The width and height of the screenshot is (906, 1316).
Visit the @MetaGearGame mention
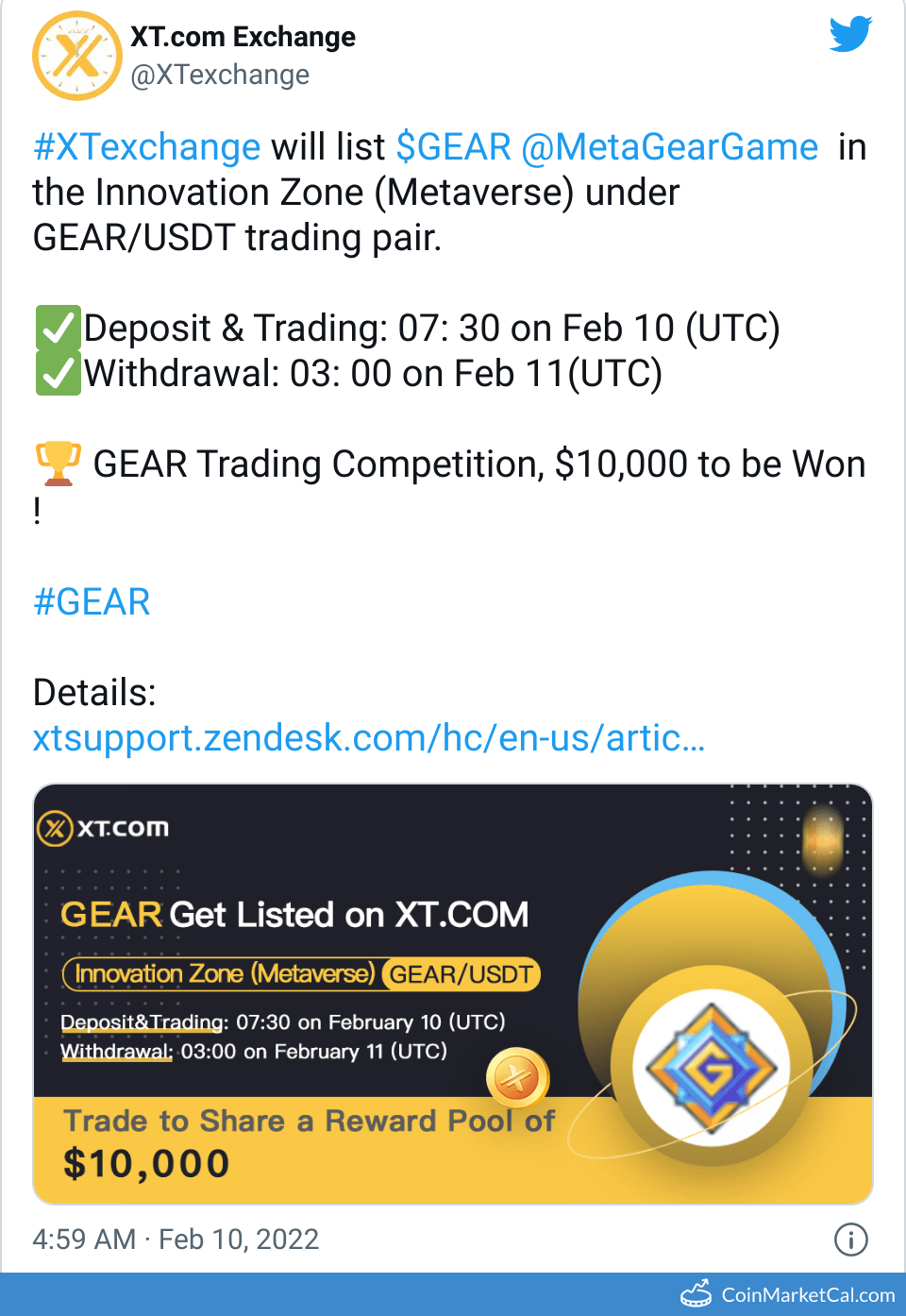coord(669,147)
